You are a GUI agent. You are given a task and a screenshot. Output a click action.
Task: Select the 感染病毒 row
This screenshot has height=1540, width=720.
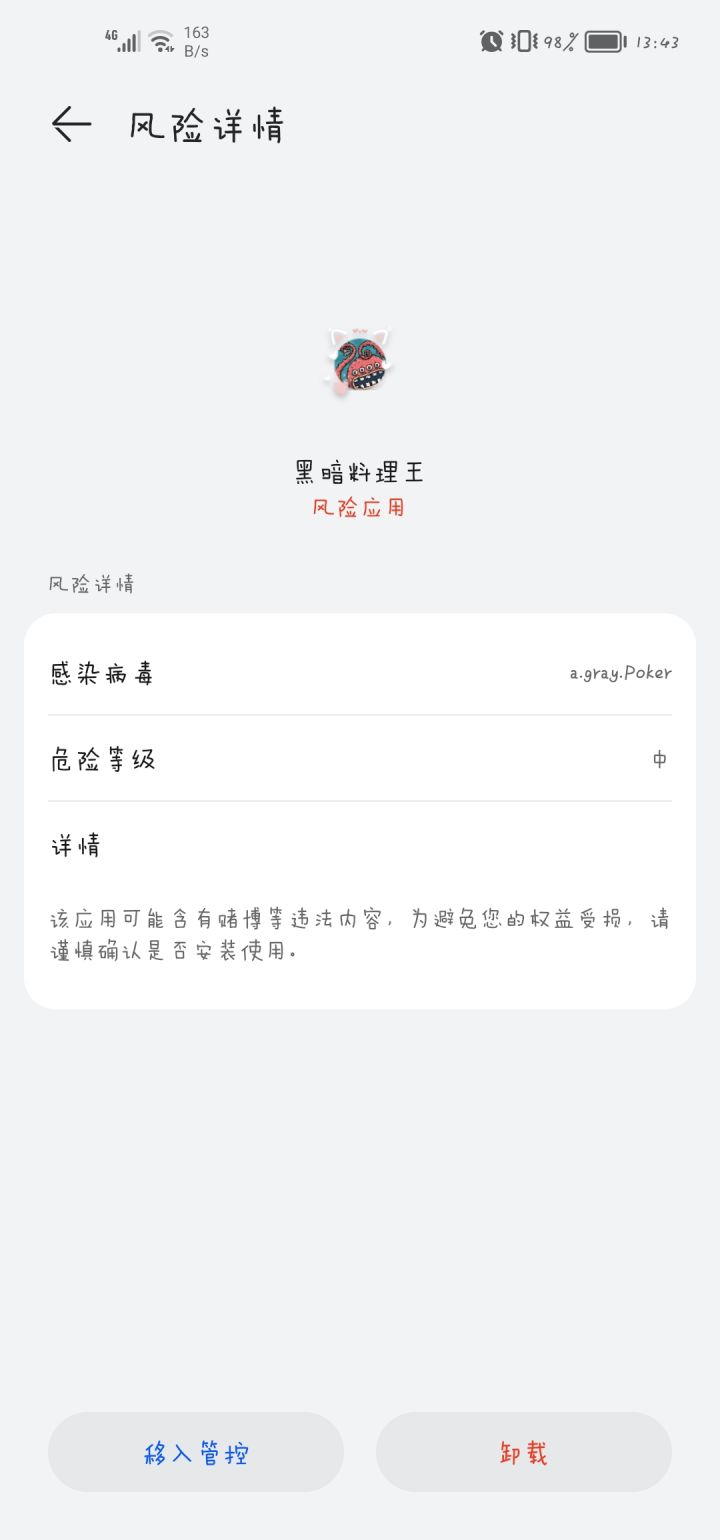point(103,672)
